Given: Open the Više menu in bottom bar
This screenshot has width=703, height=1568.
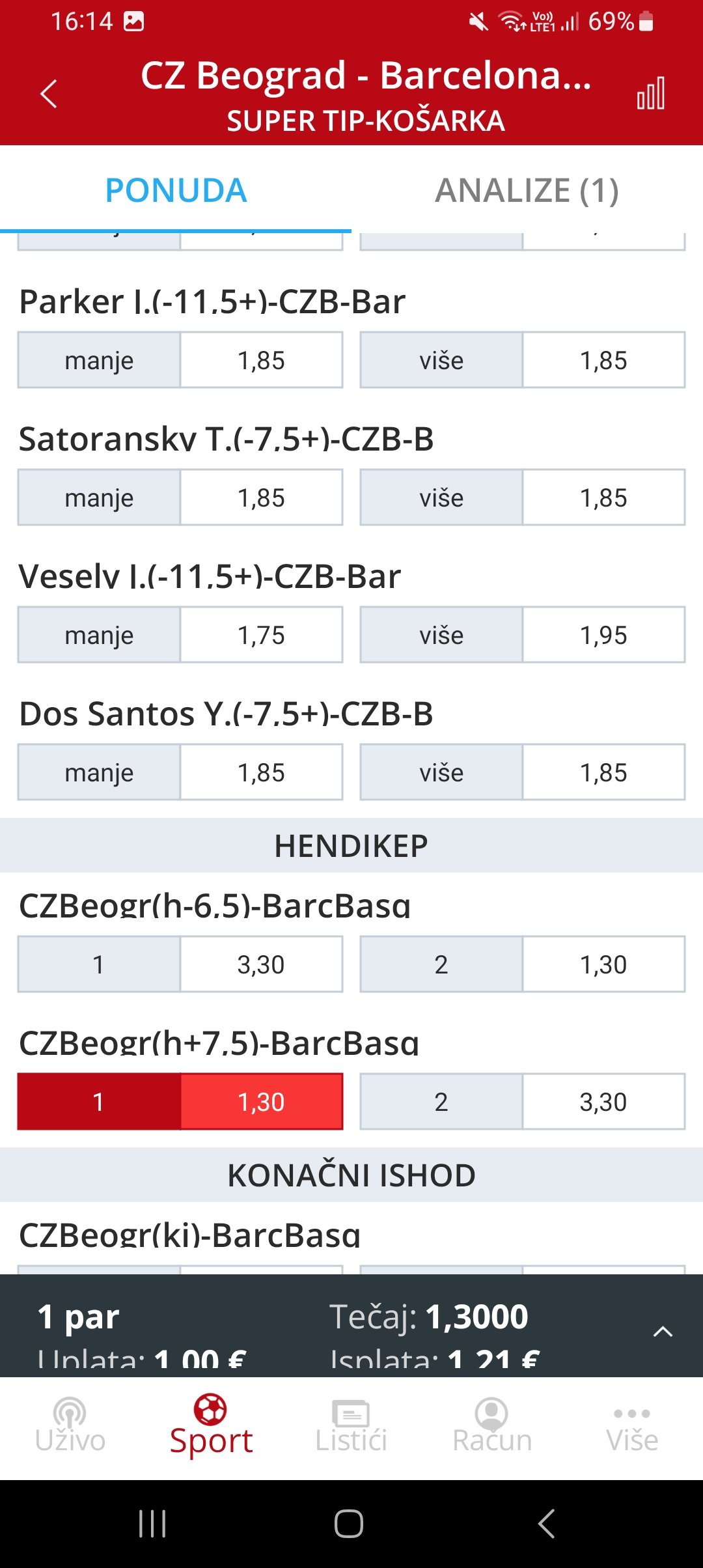Looking at the screenshot, I should (633, 1426).
